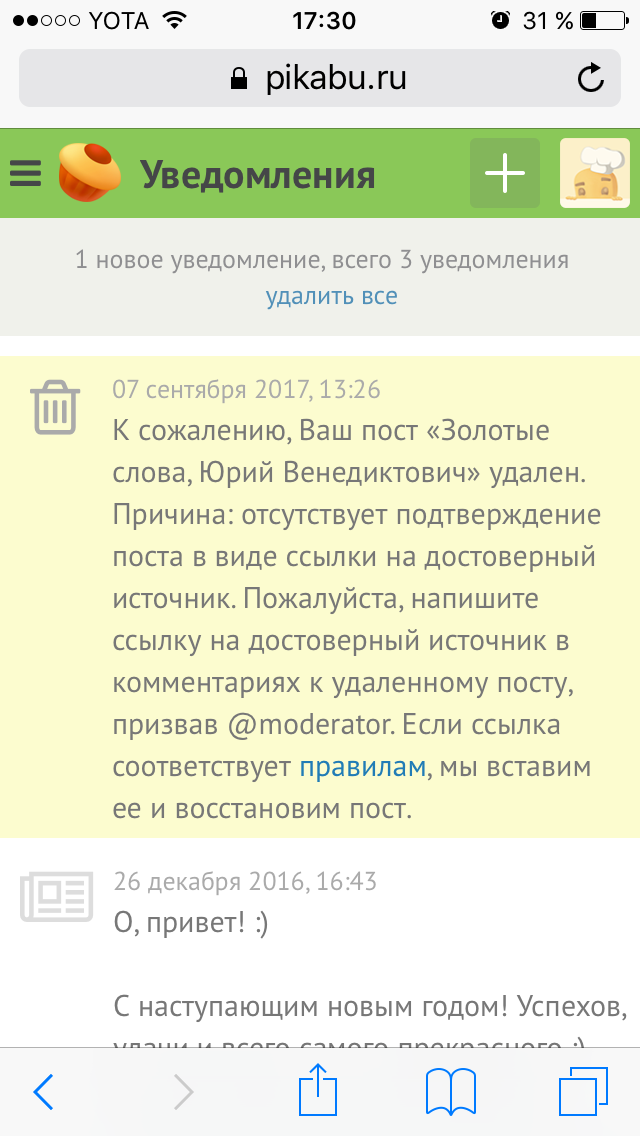The width and height of the screenshot is (640, 1136).
Task: Tap the Pikabu cupcake logo
Action: [x=89, y=173]
